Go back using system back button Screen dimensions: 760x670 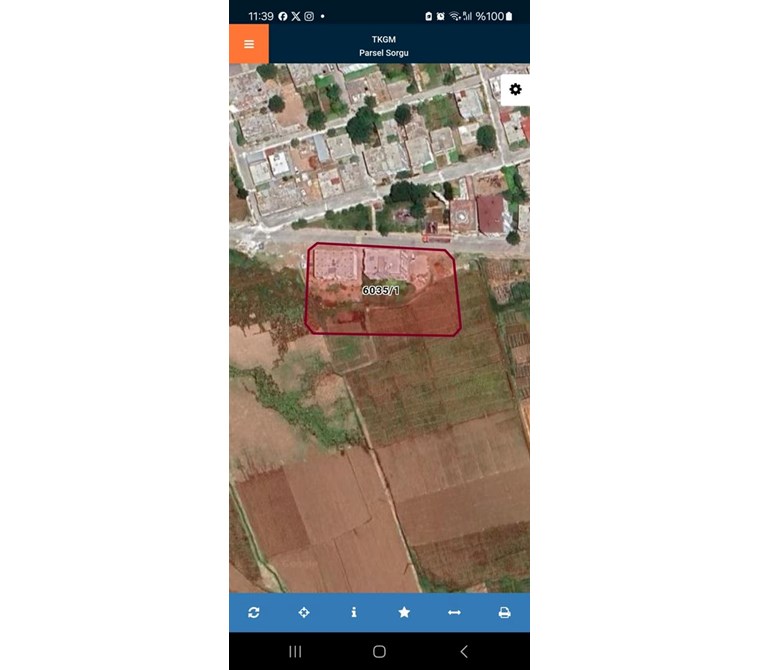(463, 651)
